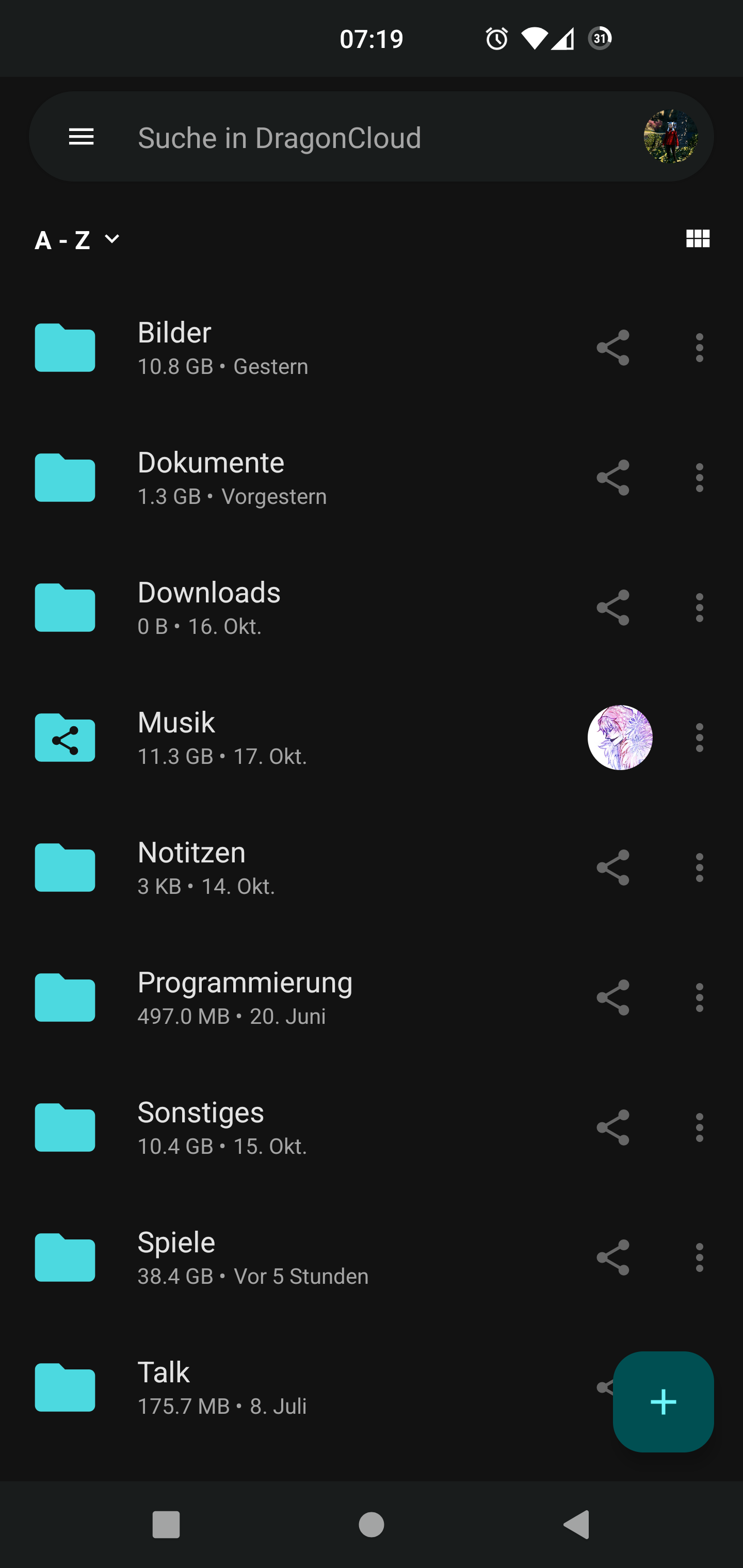
Task: Open the shared Musik folder
Action: pyautogui.click(x=244, y=737)
